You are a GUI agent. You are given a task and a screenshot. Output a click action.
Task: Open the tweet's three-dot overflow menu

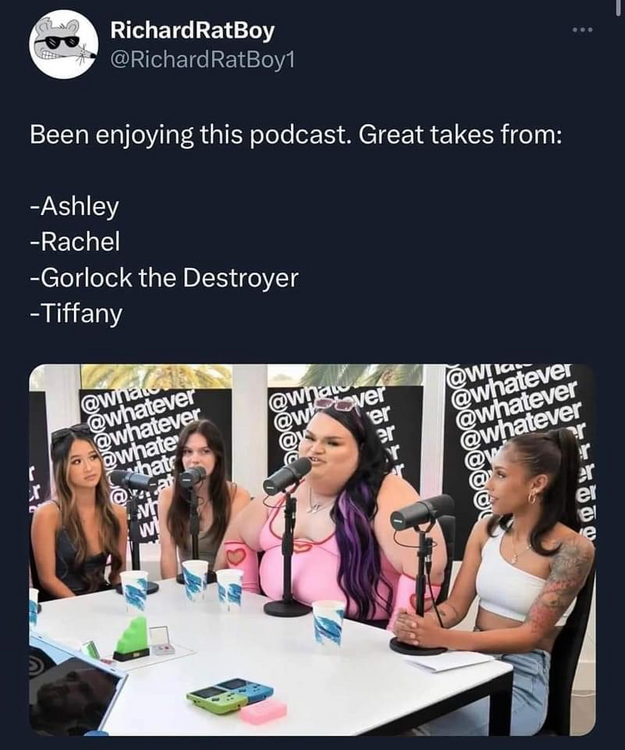pos(582,29)
